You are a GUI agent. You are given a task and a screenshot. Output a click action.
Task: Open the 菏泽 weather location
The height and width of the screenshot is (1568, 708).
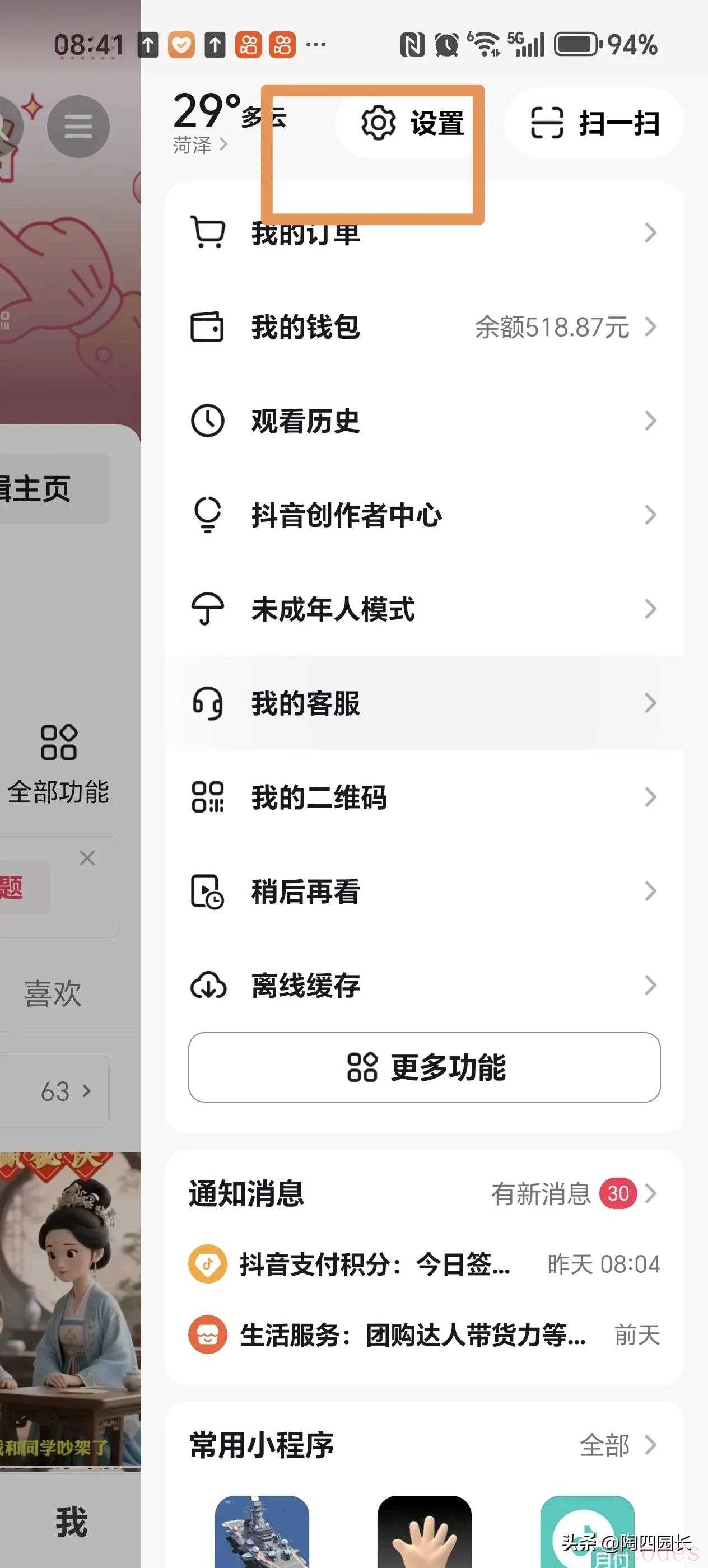point(199,145)
